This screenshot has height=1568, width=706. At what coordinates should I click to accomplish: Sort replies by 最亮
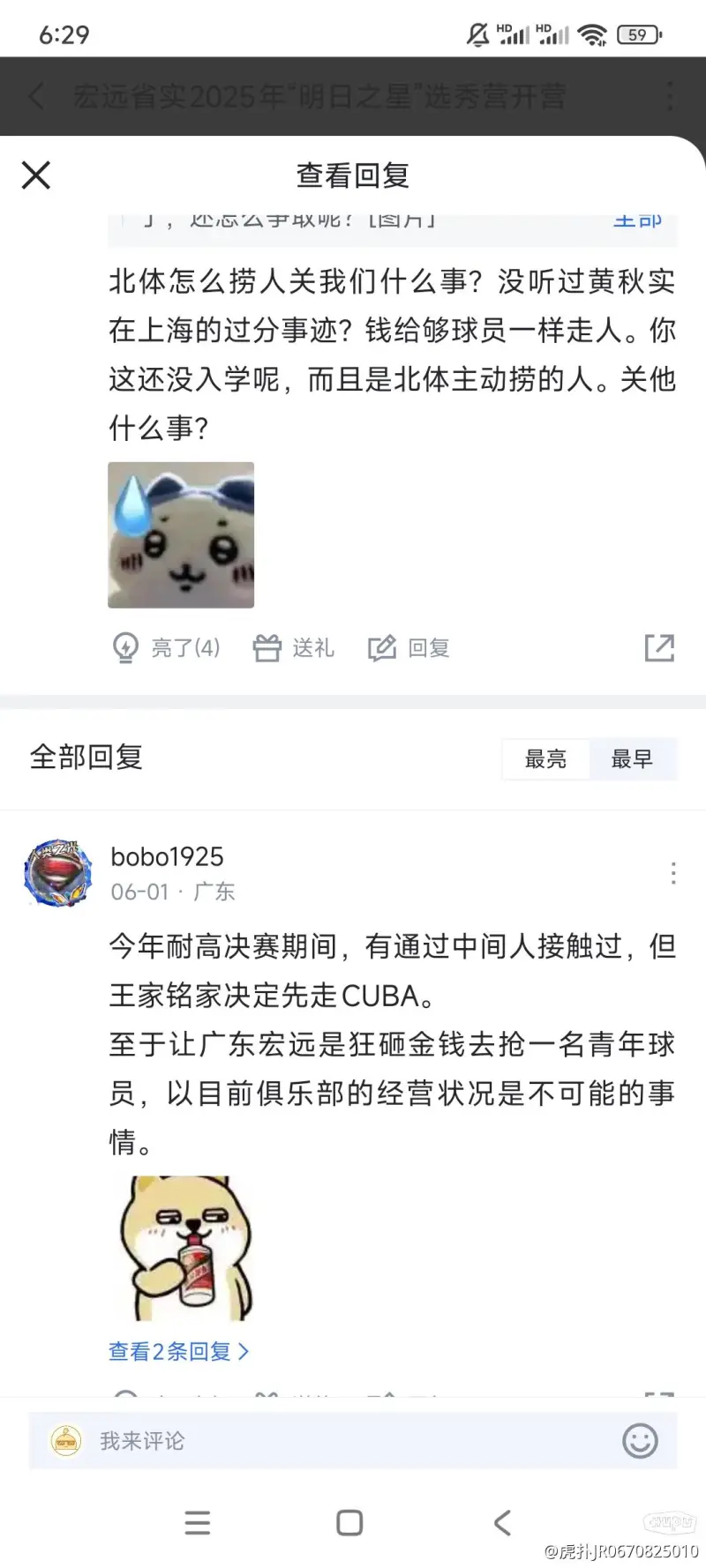[x=545, y=758]
